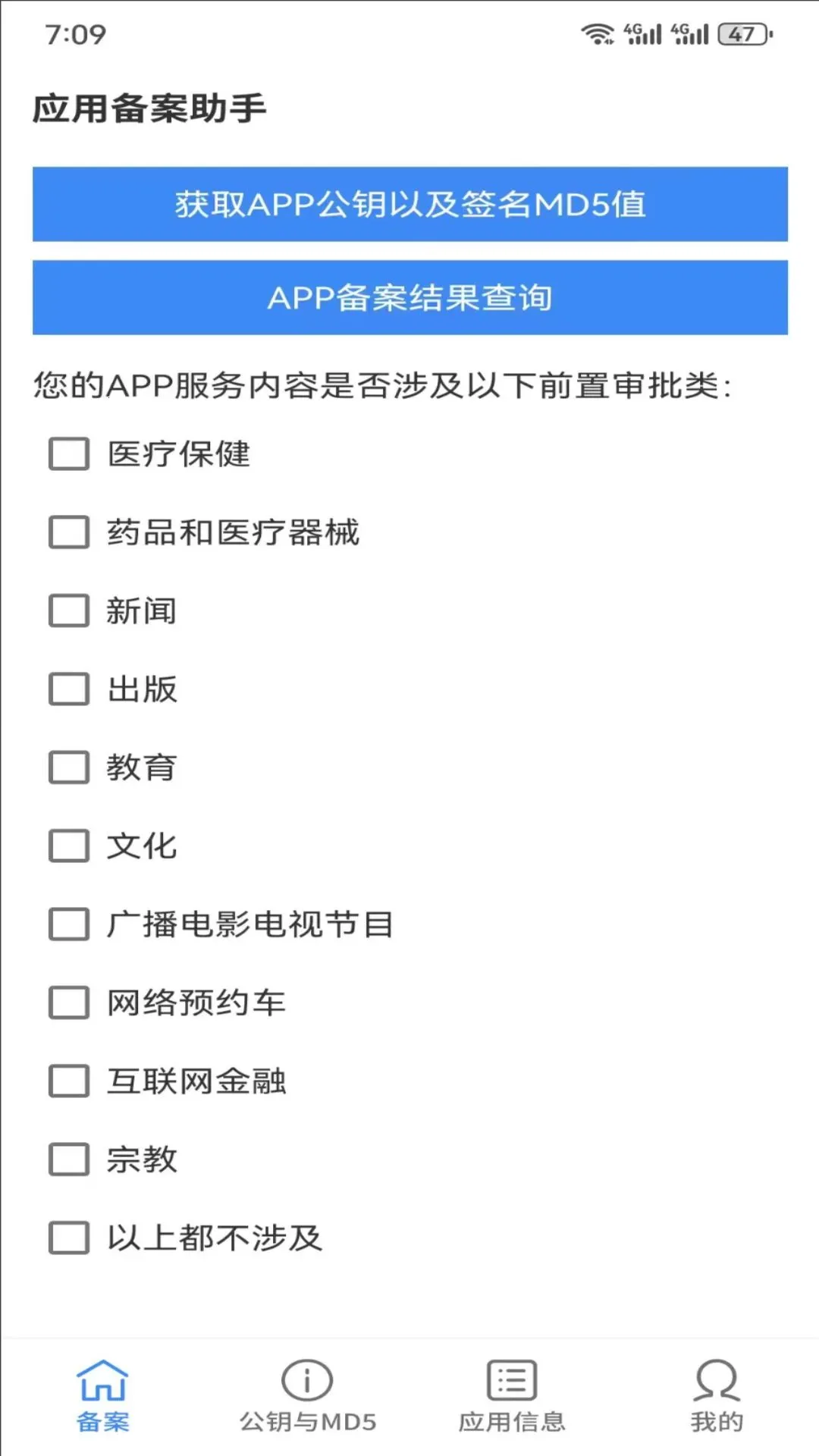This screenshot has width=819, height=1456.
Task: Tick the 互联网金融 checkbox
Action: [69, 1081]
